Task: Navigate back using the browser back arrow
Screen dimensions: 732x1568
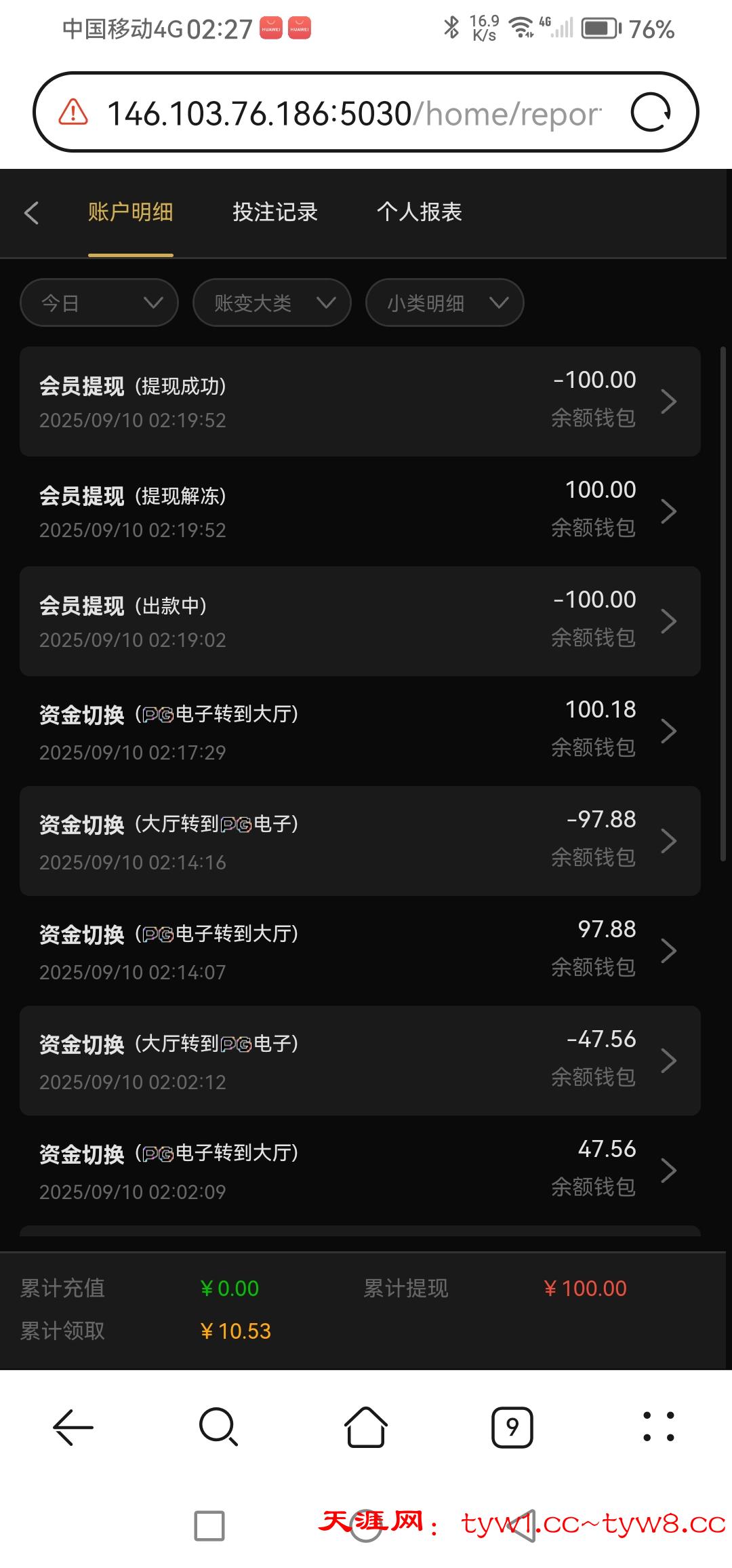Action: tap(73, 1426)
